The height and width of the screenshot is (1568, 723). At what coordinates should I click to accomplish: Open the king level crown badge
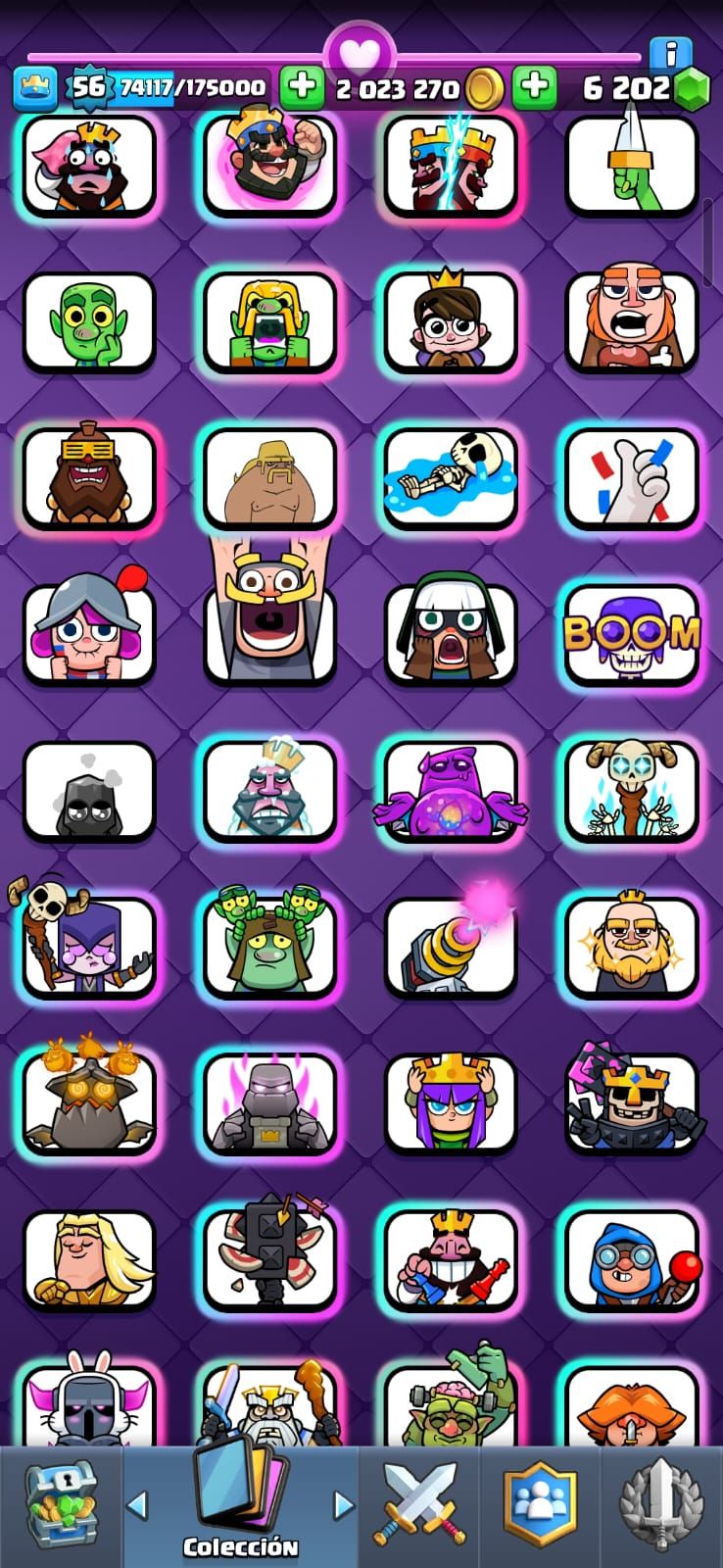35,88
